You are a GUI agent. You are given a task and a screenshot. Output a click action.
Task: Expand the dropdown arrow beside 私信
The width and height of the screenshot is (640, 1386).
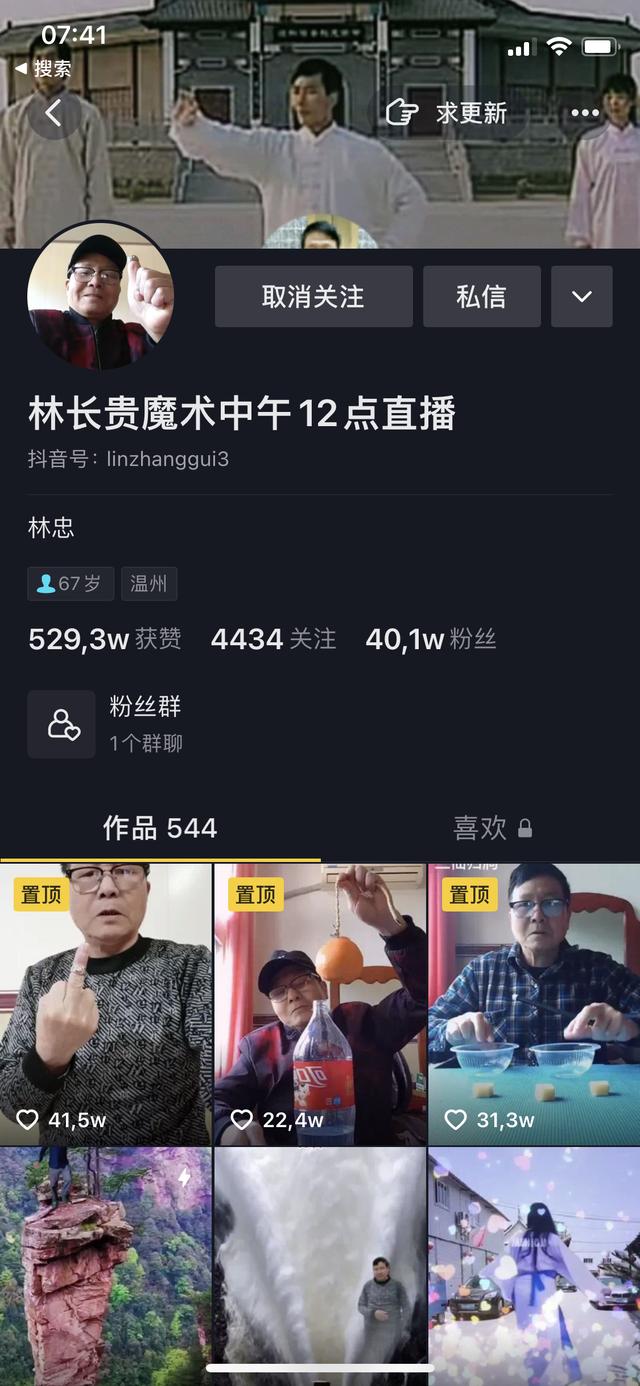tap(581, 297)
